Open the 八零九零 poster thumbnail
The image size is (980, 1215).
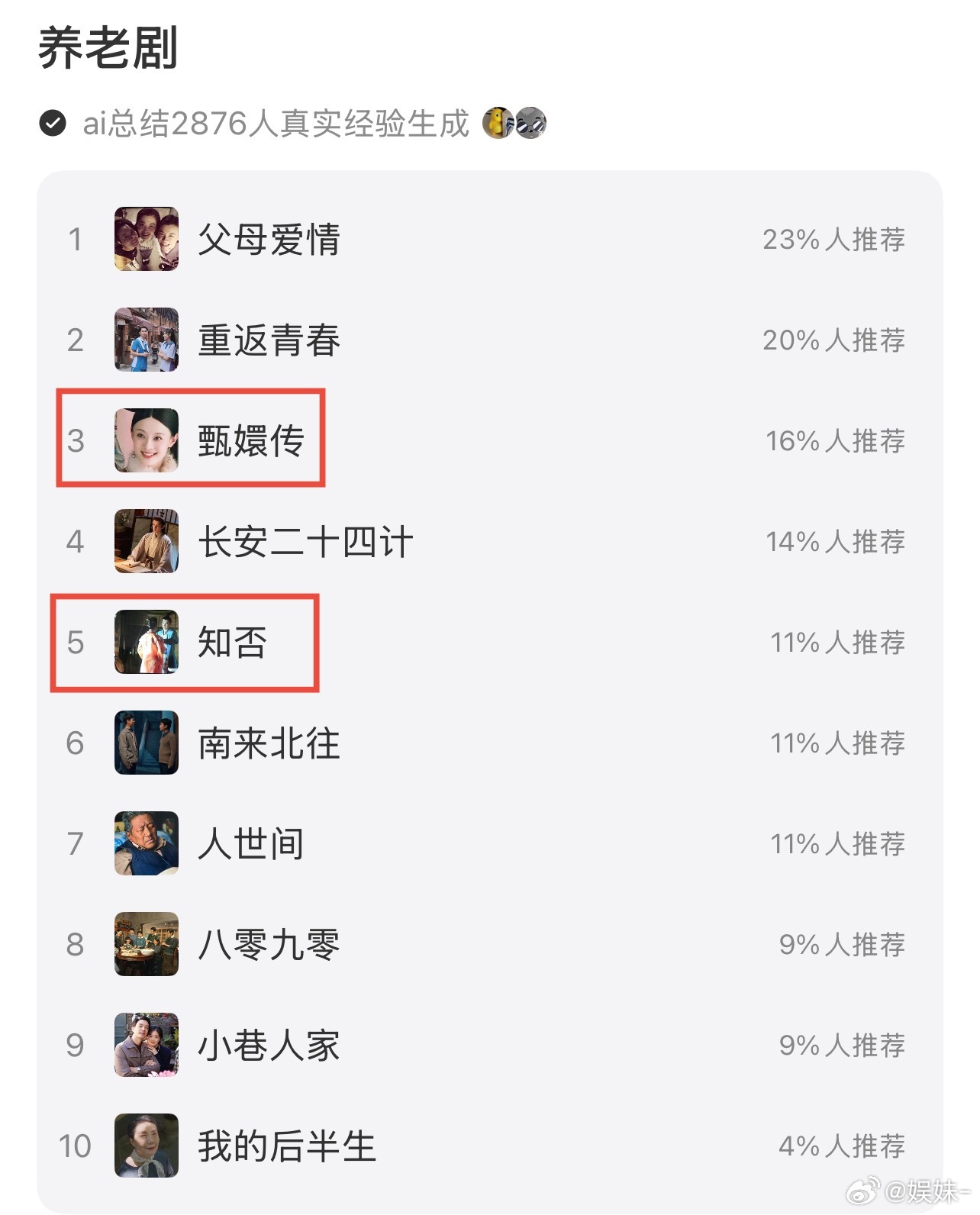coord(146,945)
